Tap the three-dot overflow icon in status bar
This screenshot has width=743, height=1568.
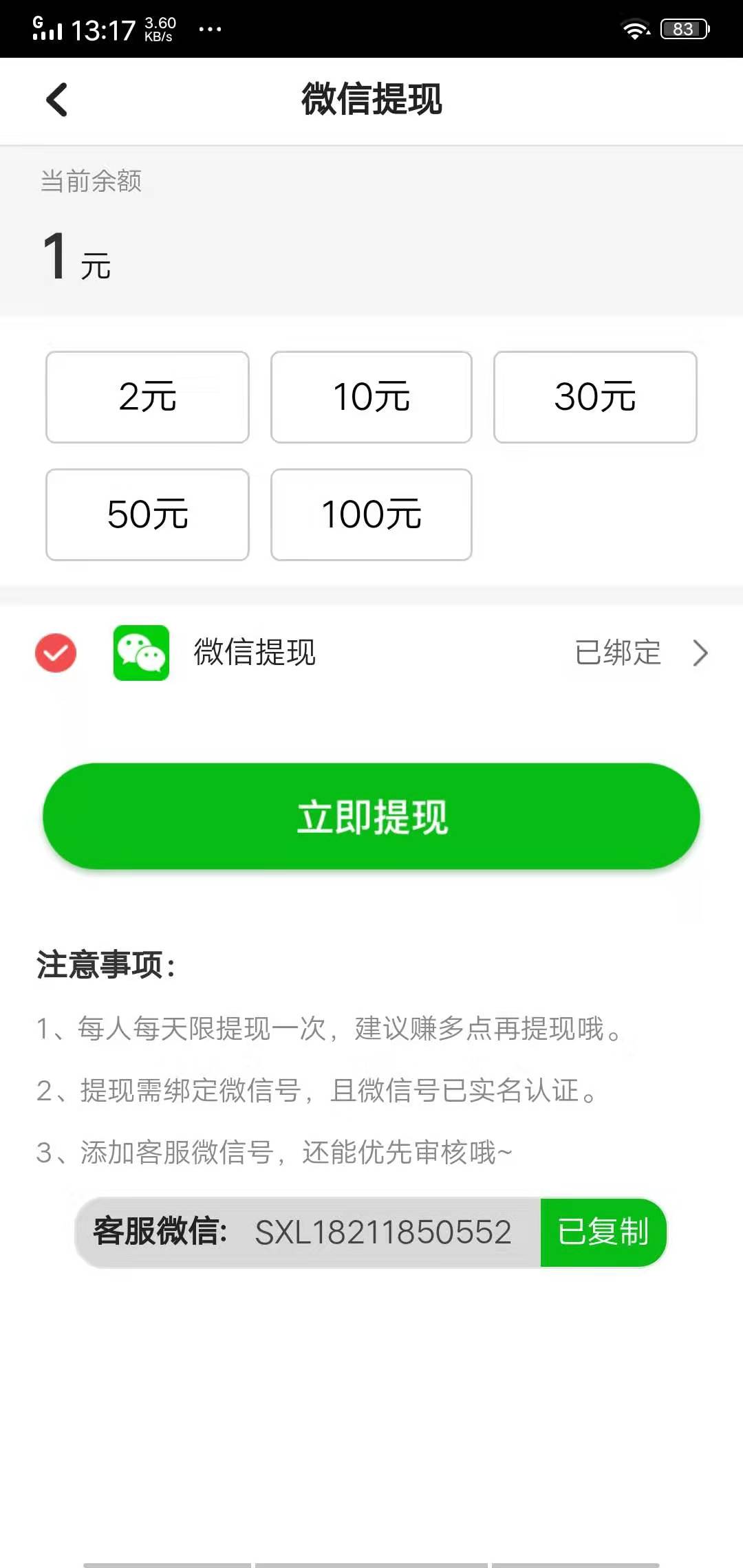pos(208,29)
